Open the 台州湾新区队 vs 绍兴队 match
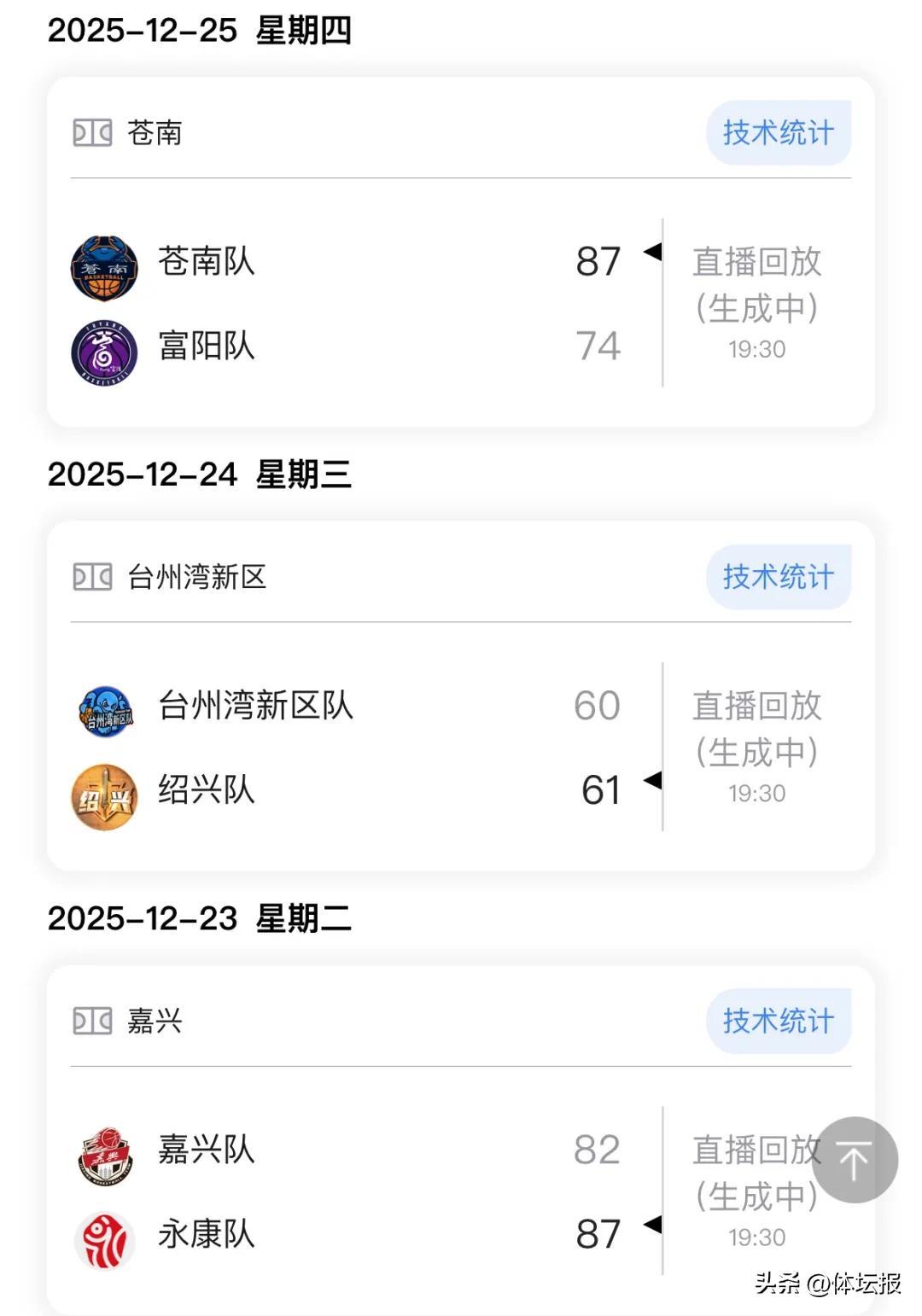This screenshot has height=1316, width=922. tap(359, 747)
